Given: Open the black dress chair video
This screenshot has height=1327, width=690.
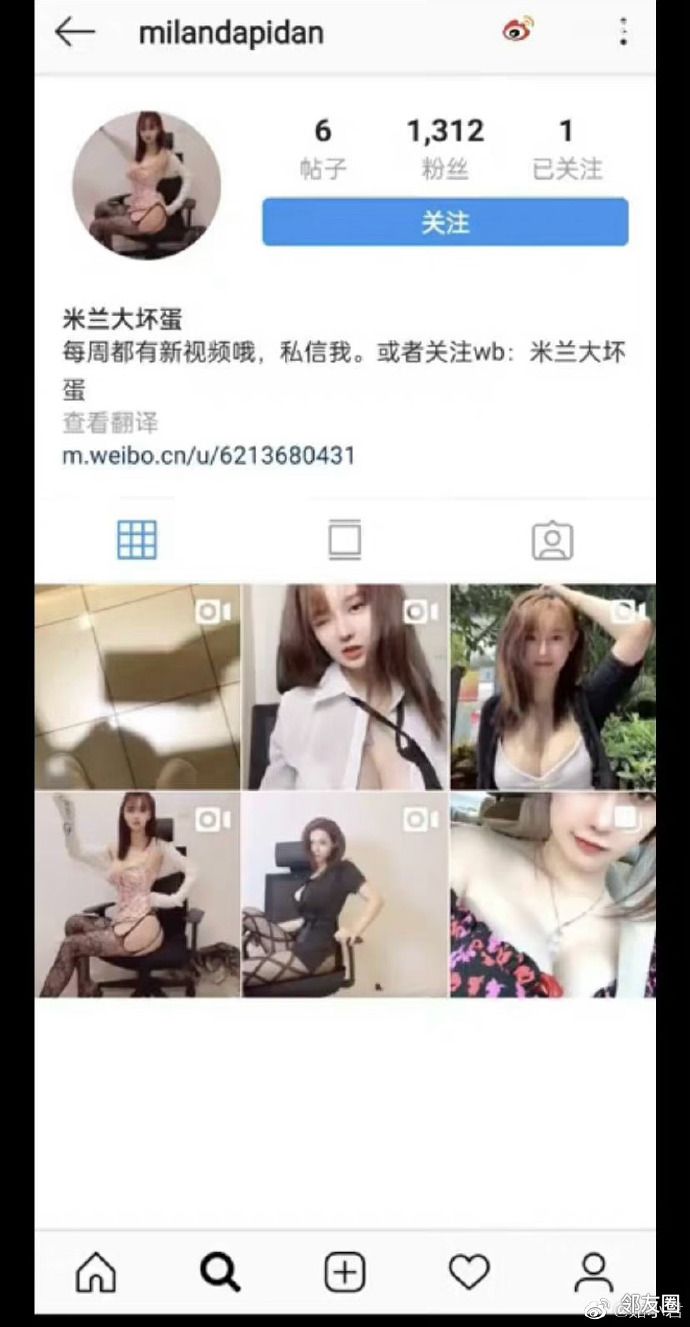Looking at the screenshot, I should 345,895.
